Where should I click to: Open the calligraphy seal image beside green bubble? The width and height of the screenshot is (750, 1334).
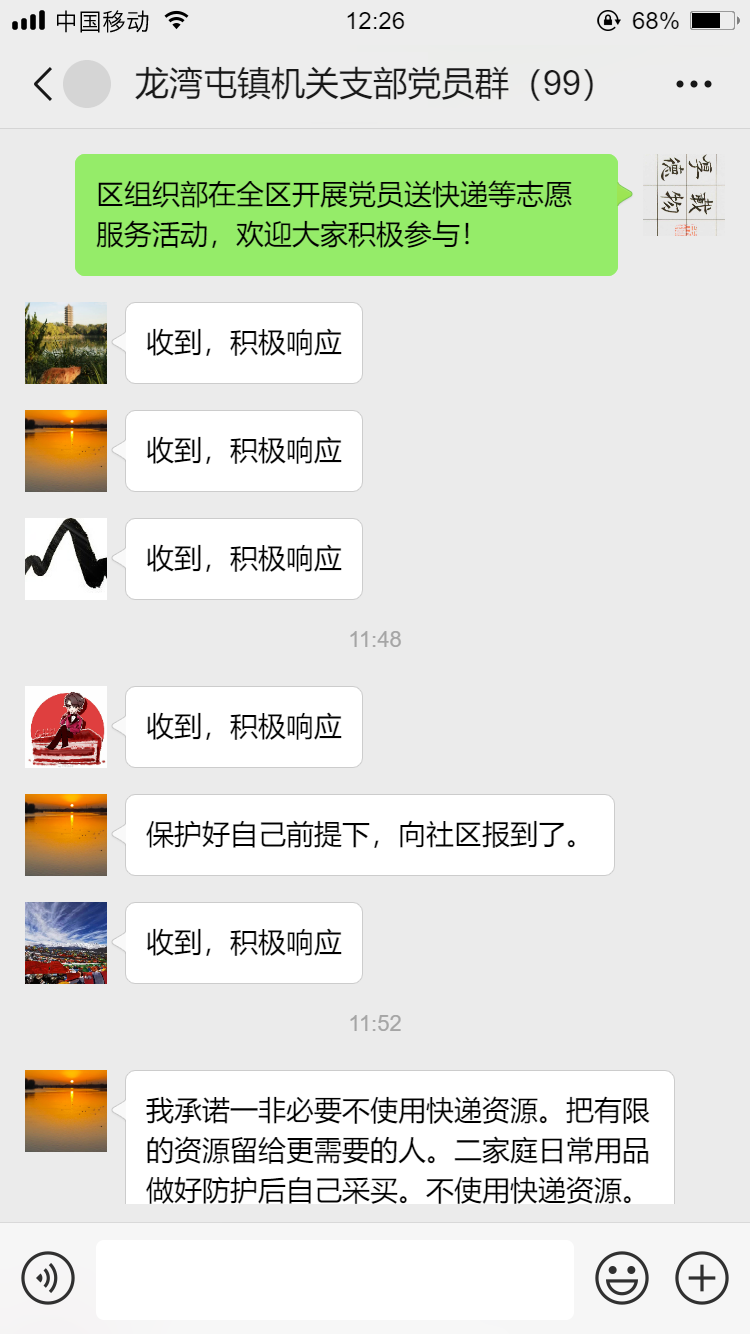point(683,196)
